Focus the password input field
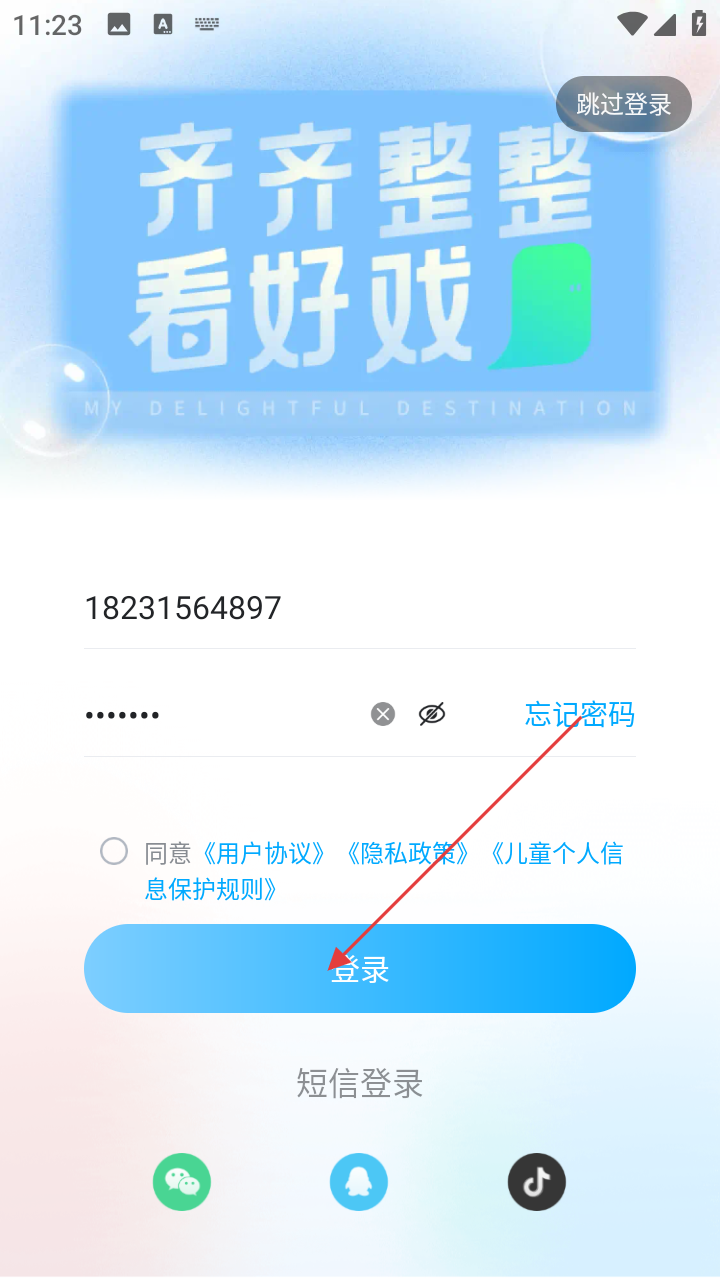The width and height of the screenshot is (720, 1280). (x=220, y=714)
